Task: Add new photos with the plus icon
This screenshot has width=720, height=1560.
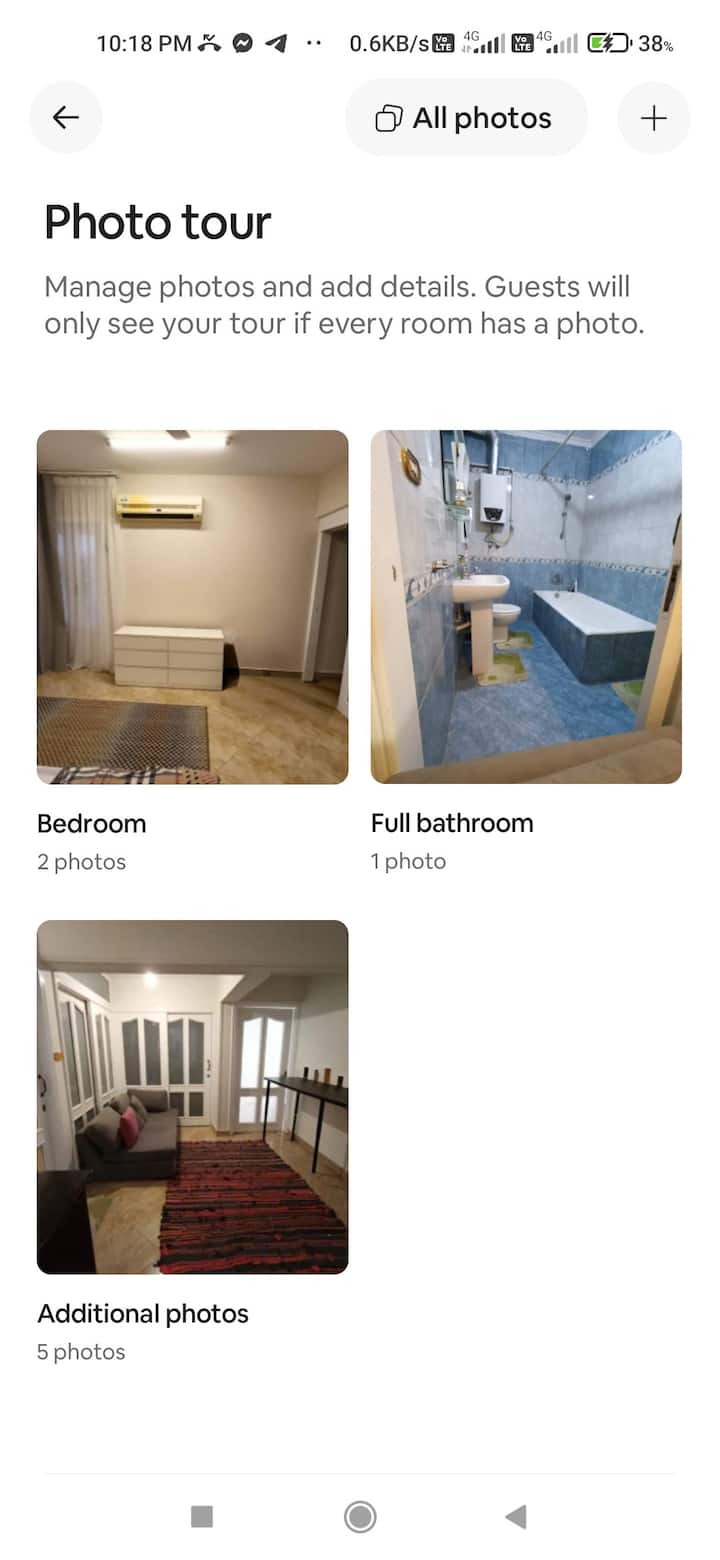Action: 653,118
